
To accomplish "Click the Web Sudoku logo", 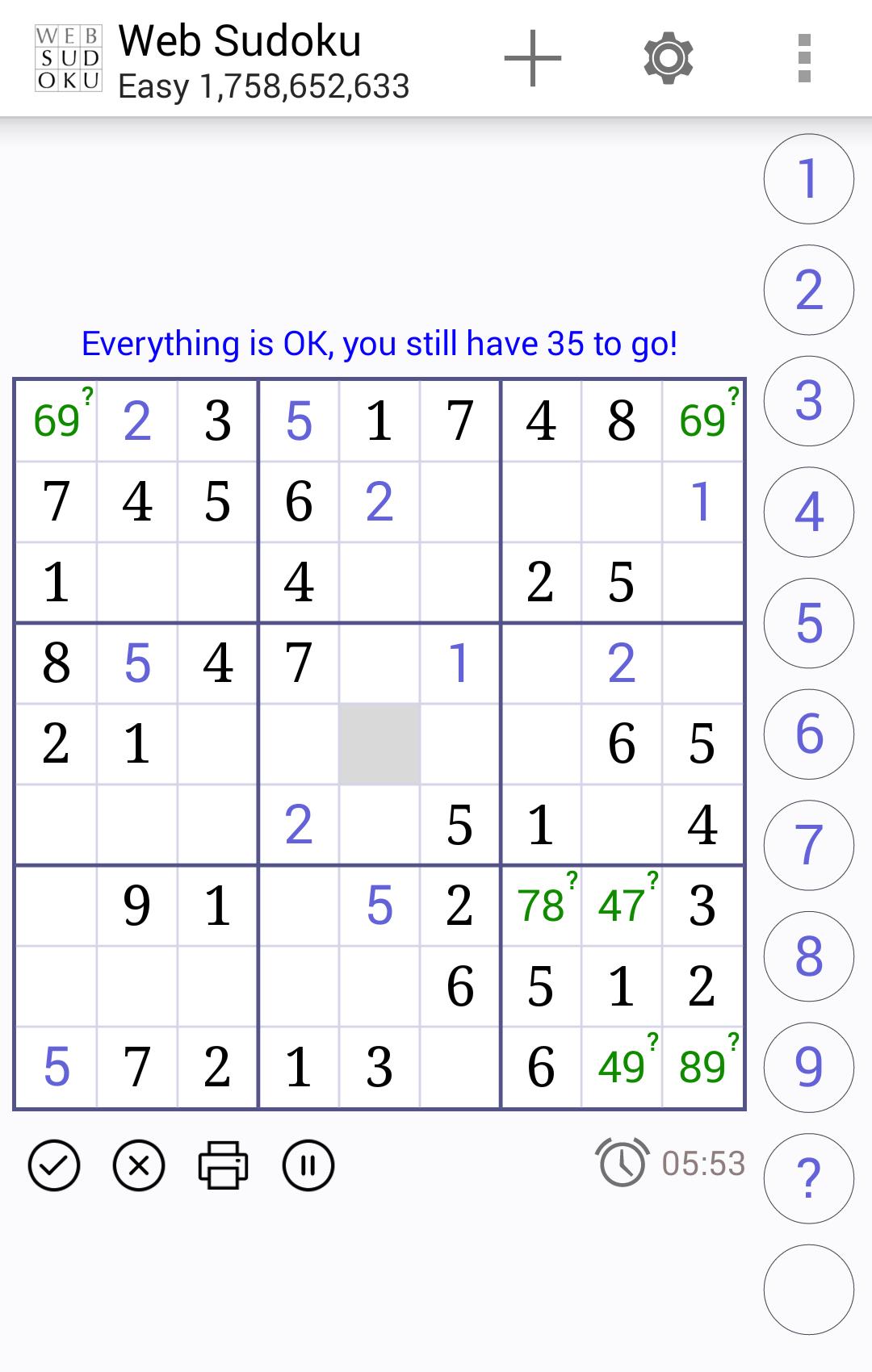I will (x=68, y=57).
